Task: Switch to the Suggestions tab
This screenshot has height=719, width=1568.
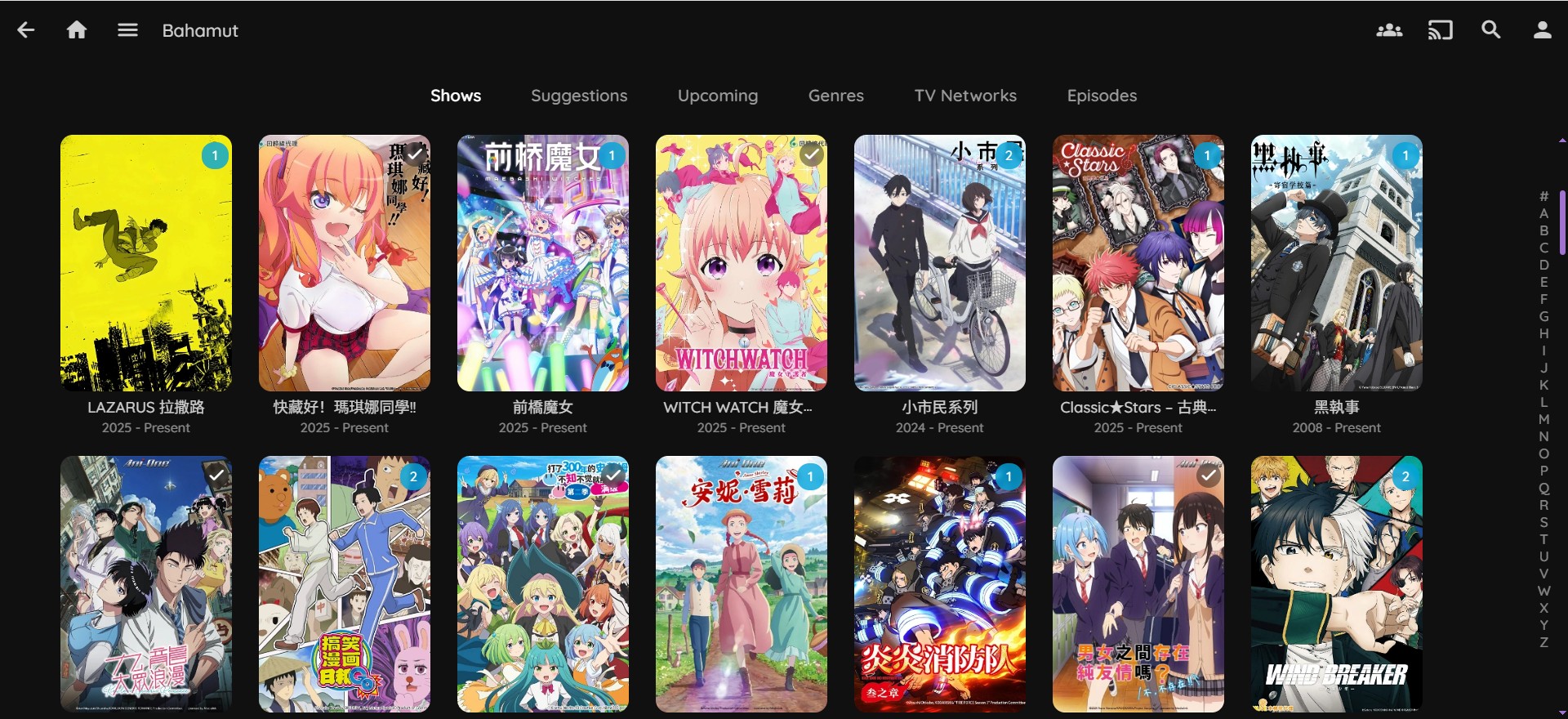Action: click(579, 96)
